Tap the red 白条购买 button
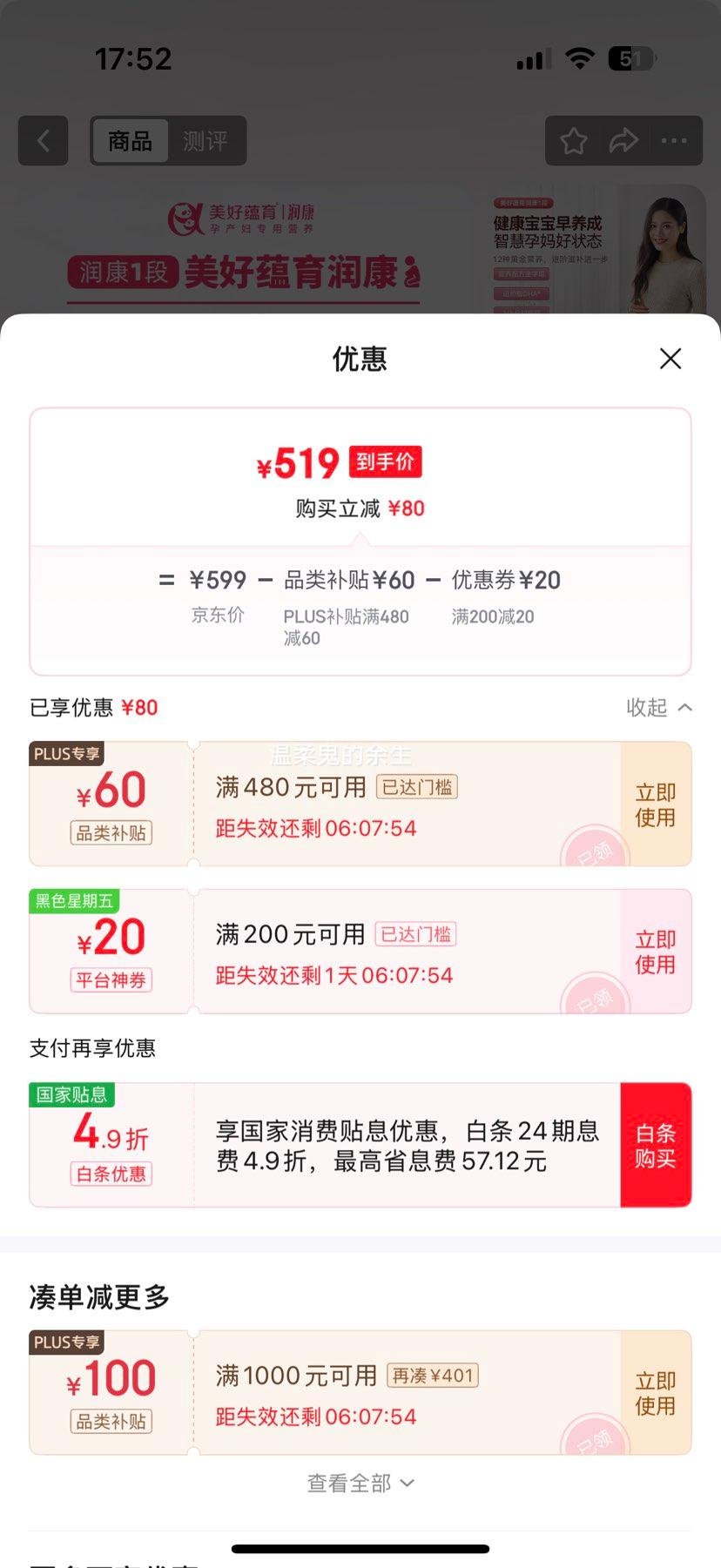Screen dimensions: 721x1568 pyautogui.click(x=657, y=1144)
